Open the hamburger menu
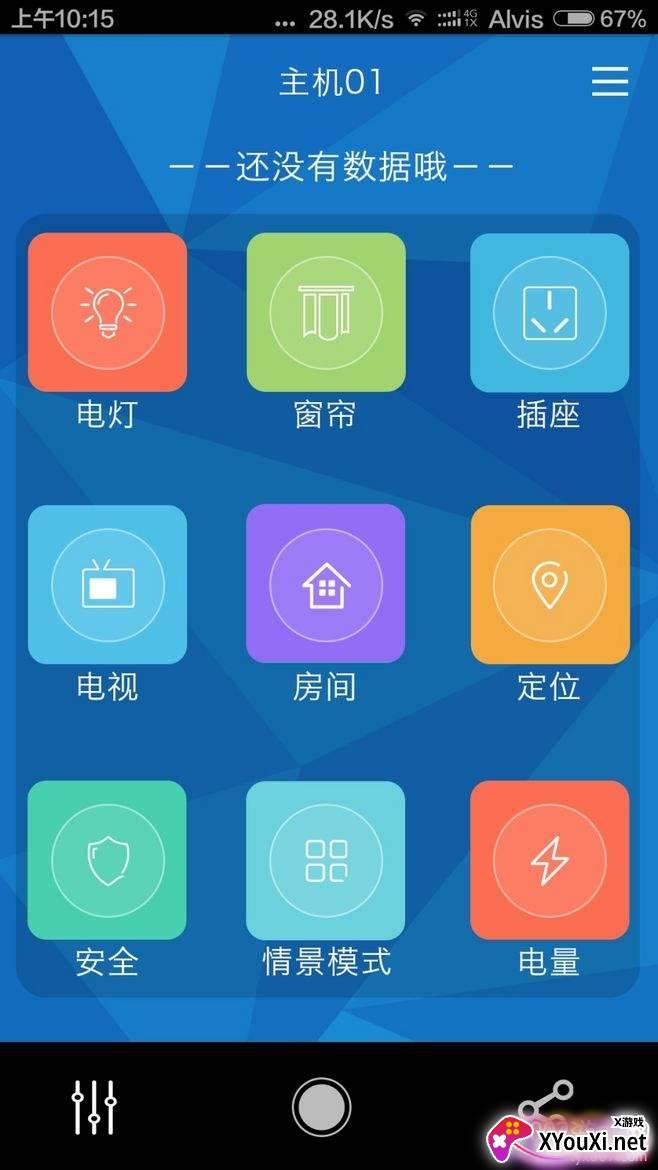This screenshot has width=658, height=1170. point(610,81)
